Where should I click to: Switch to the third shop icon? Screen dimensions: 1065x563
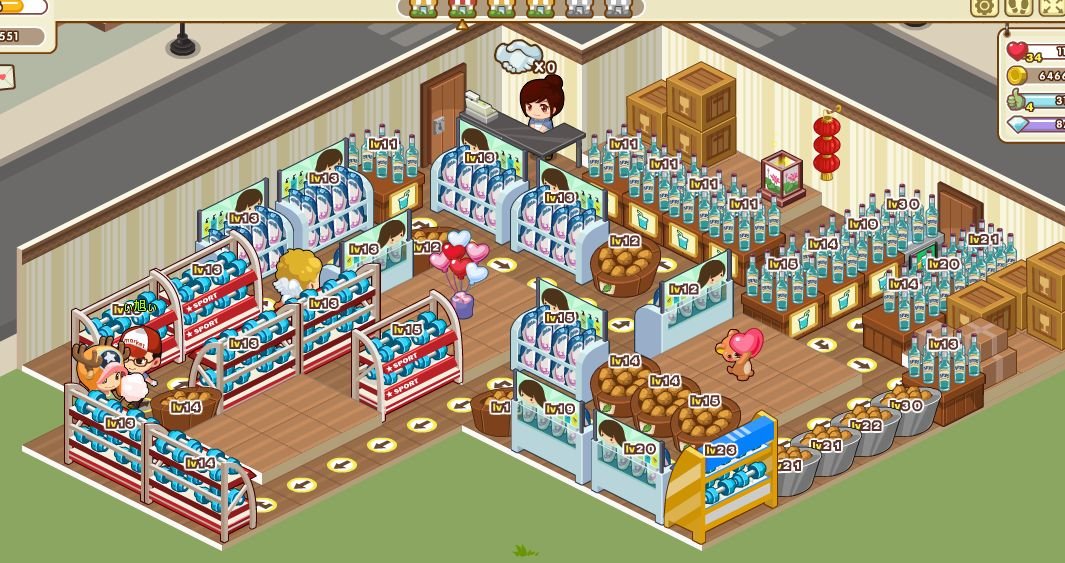pyautogui.click(x=501, y=7)
